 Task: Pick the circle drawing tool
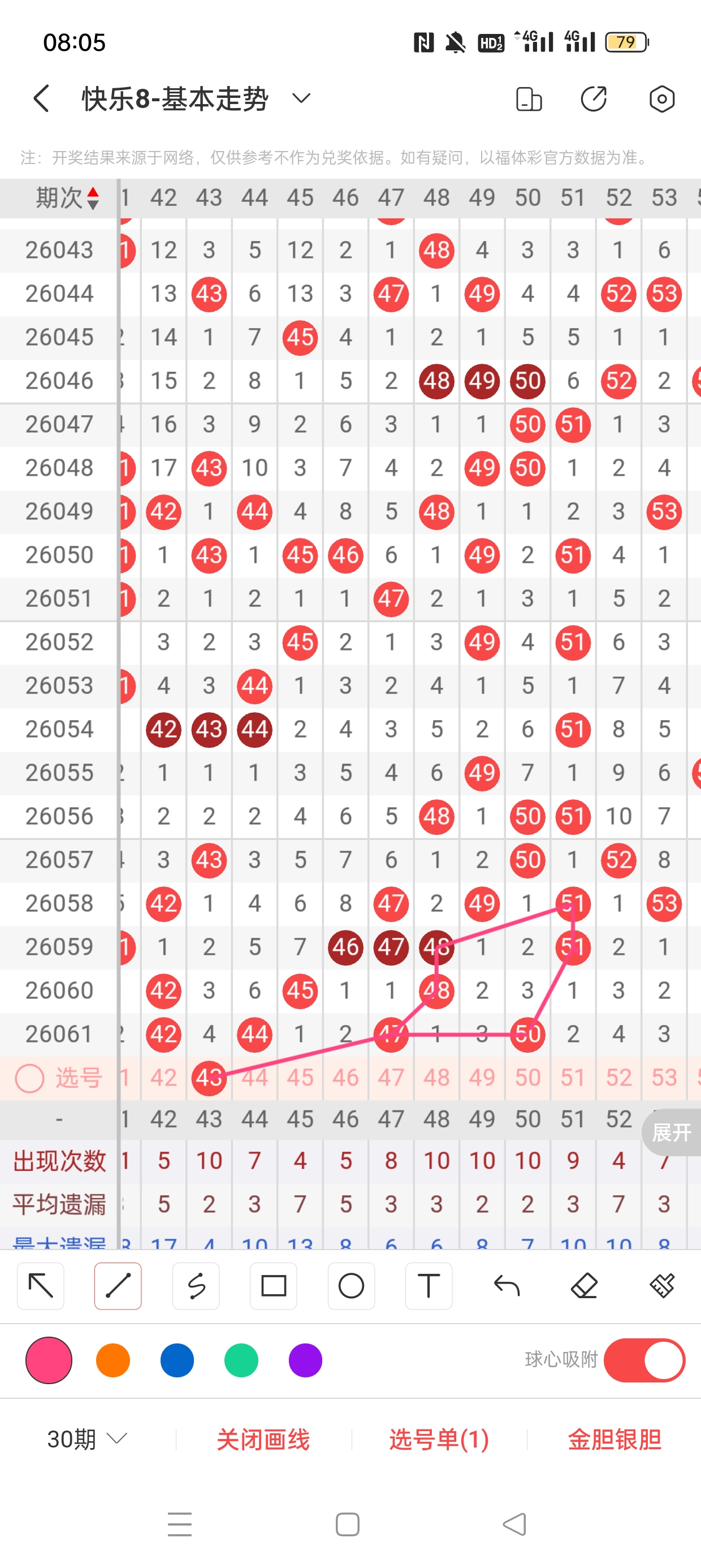point(351,1286)
